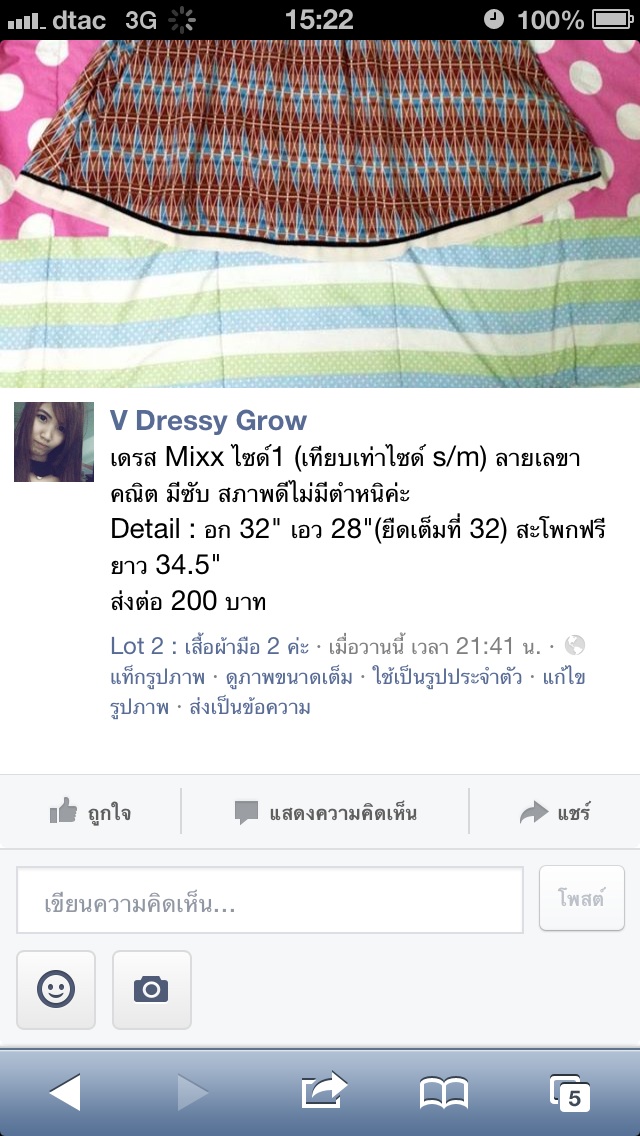This screenshot has height=1136, width=640.
Task: Go back in the browser
Action: pyautogui.click(x=64, y=1094)
